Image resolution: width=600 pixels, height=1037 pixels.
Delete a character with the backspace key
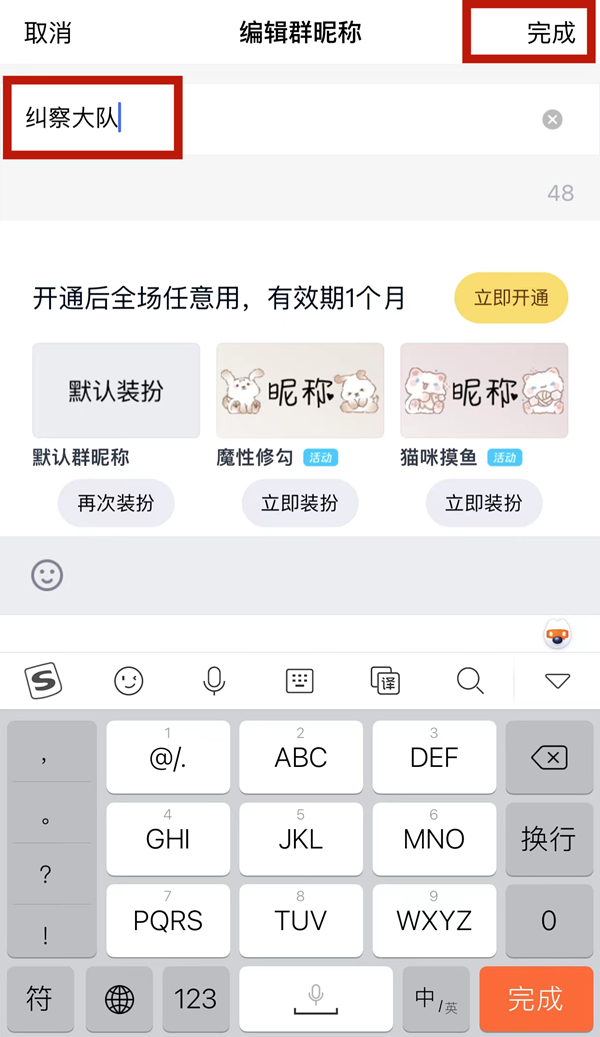point(549,758)
